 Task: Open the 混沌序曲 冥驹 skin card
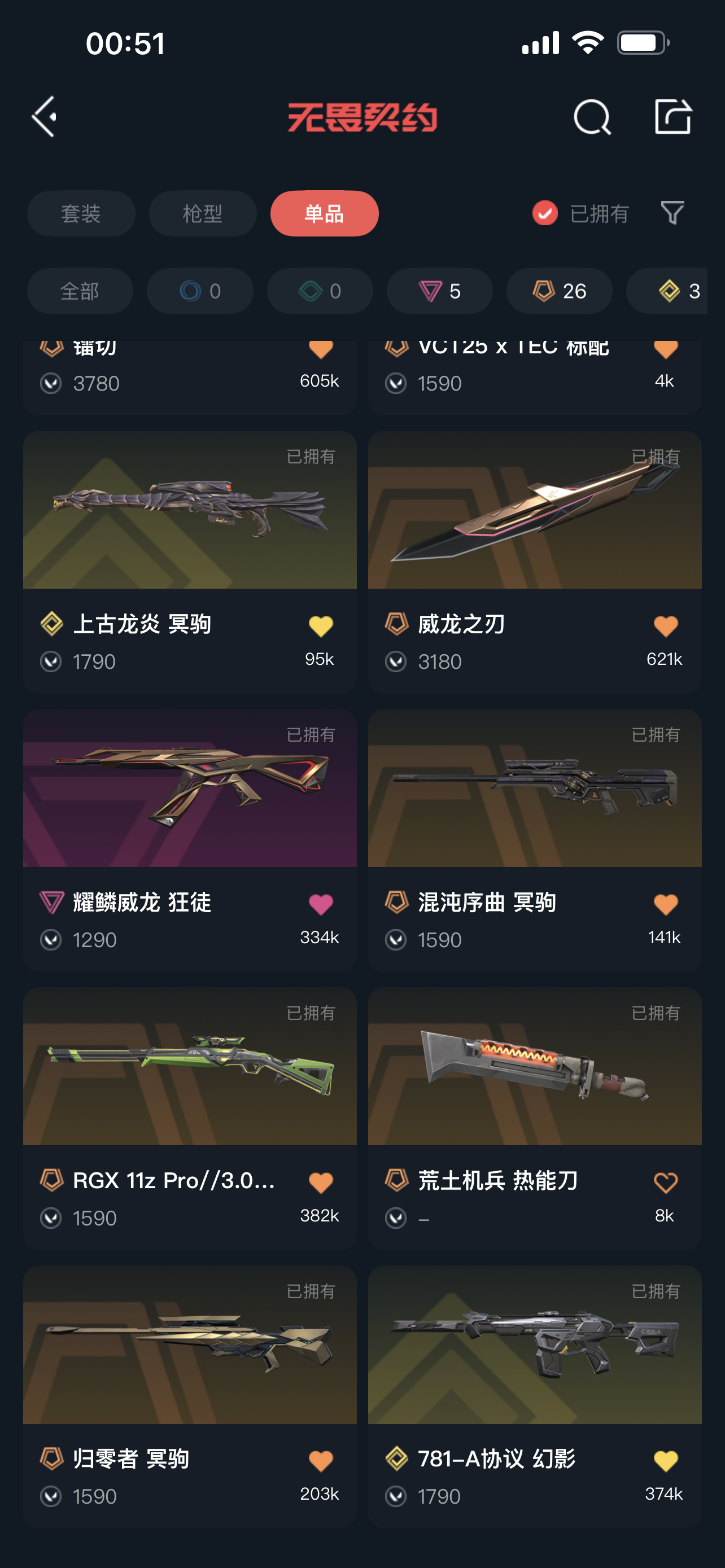pos(535,840)
